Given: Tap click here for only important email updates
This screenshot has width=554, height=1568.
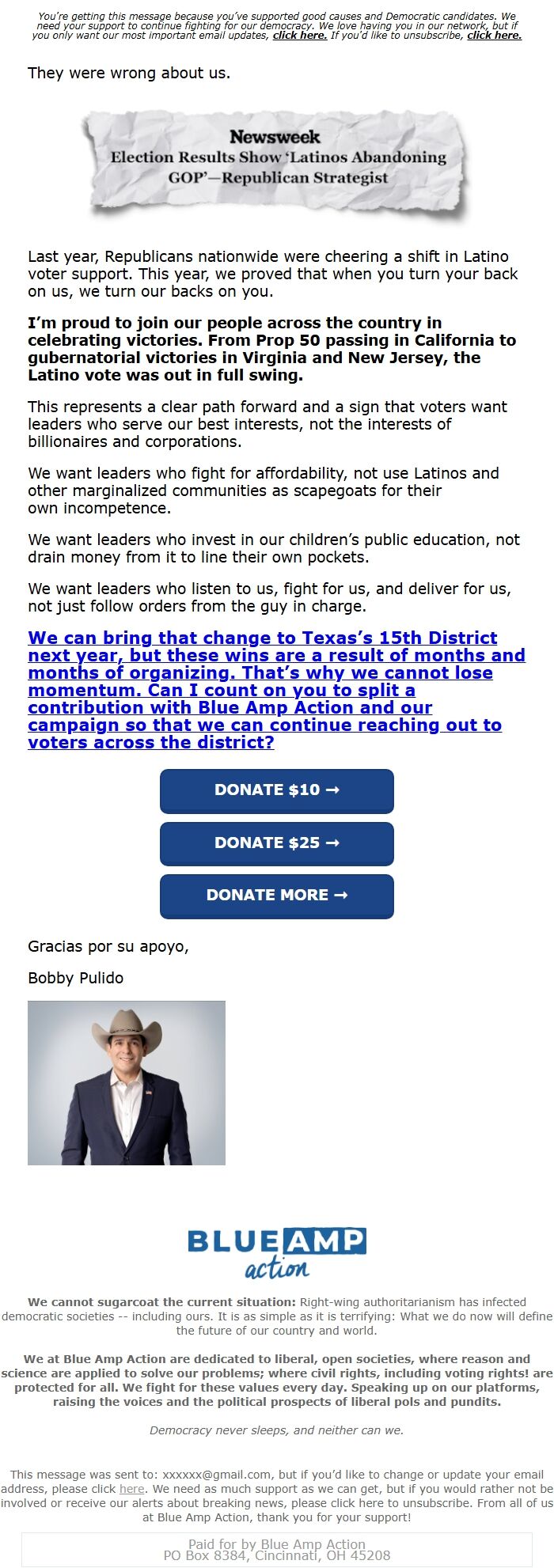Looking at the screenshot, I should coord(300,36).
